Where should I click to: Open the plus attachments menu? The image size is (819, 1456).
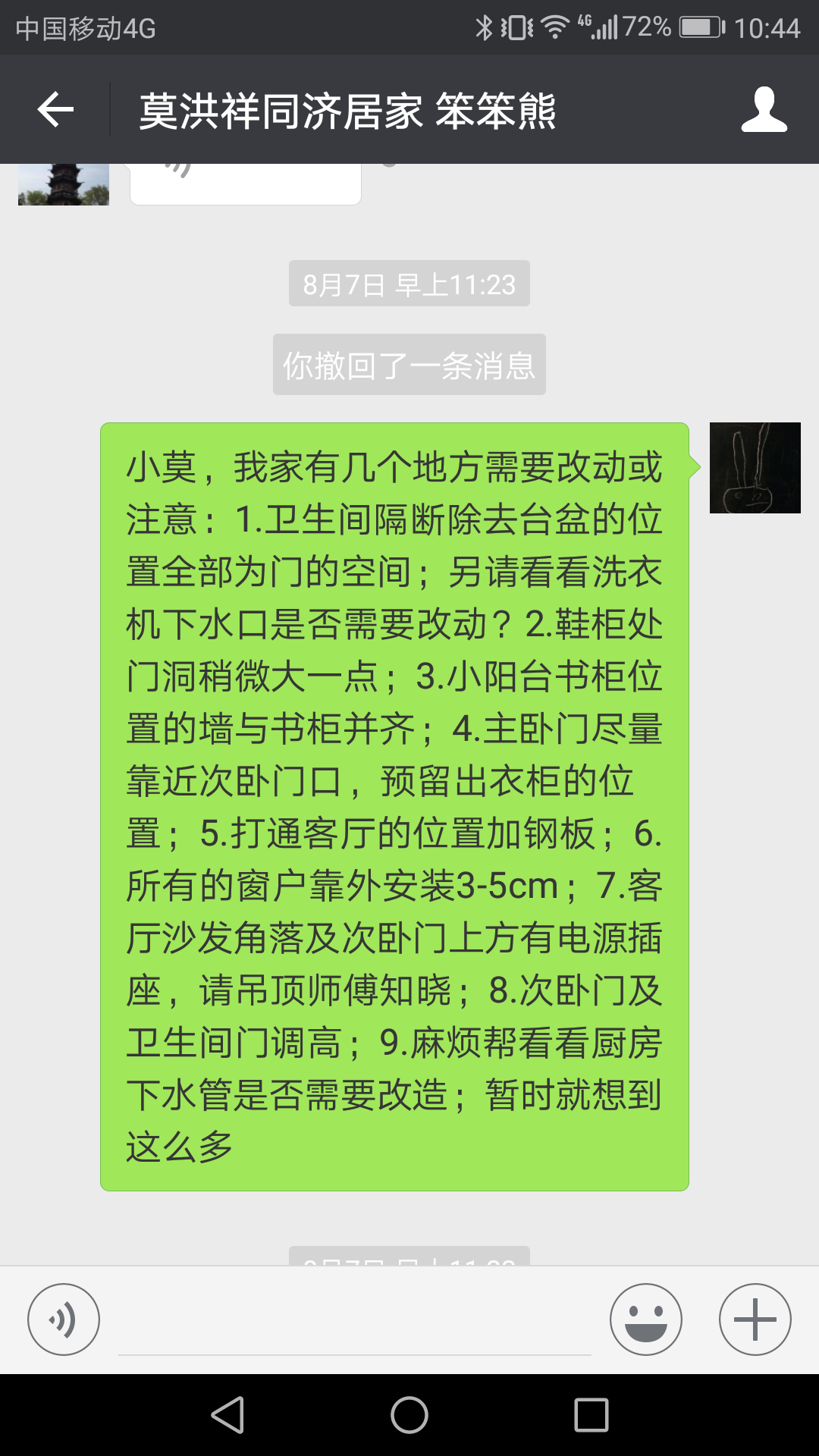tap(755, 1319)
